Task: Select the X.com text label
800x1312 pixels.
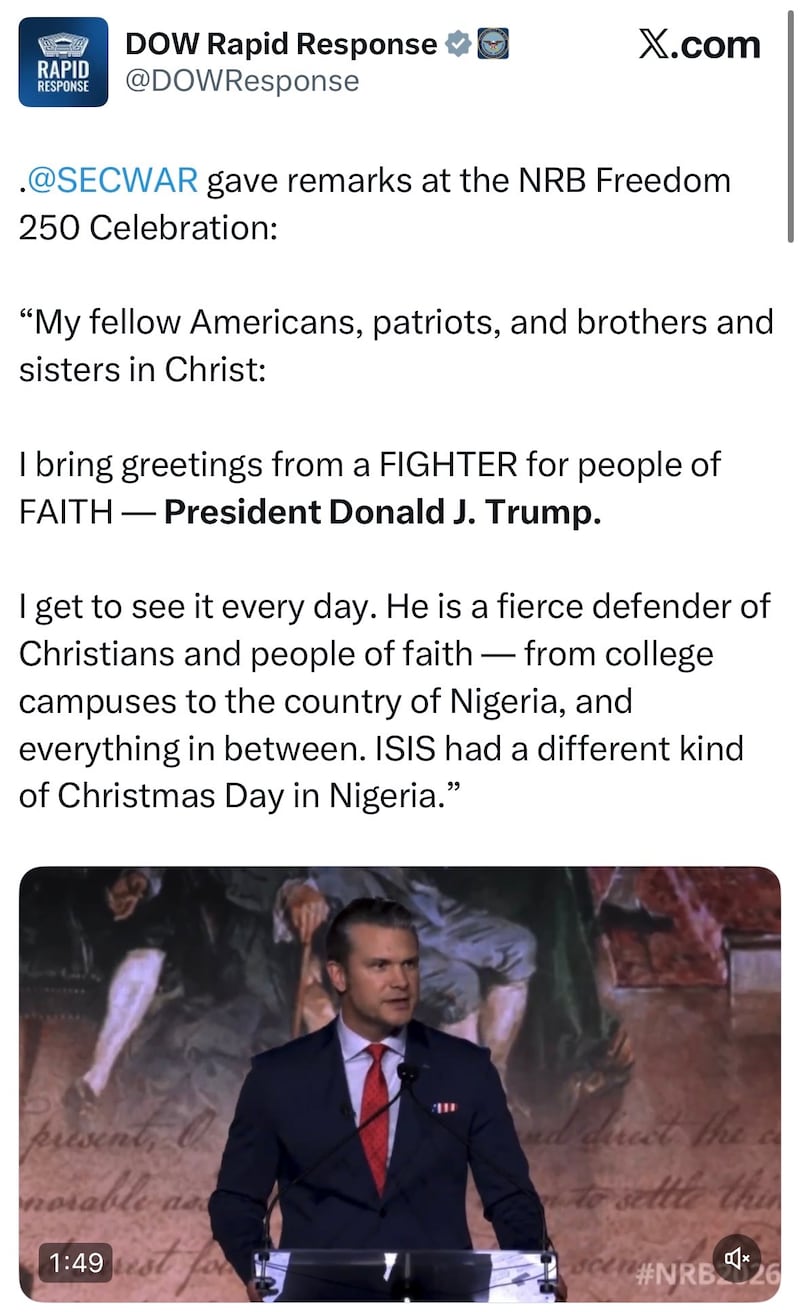Action: click(700, 44)
